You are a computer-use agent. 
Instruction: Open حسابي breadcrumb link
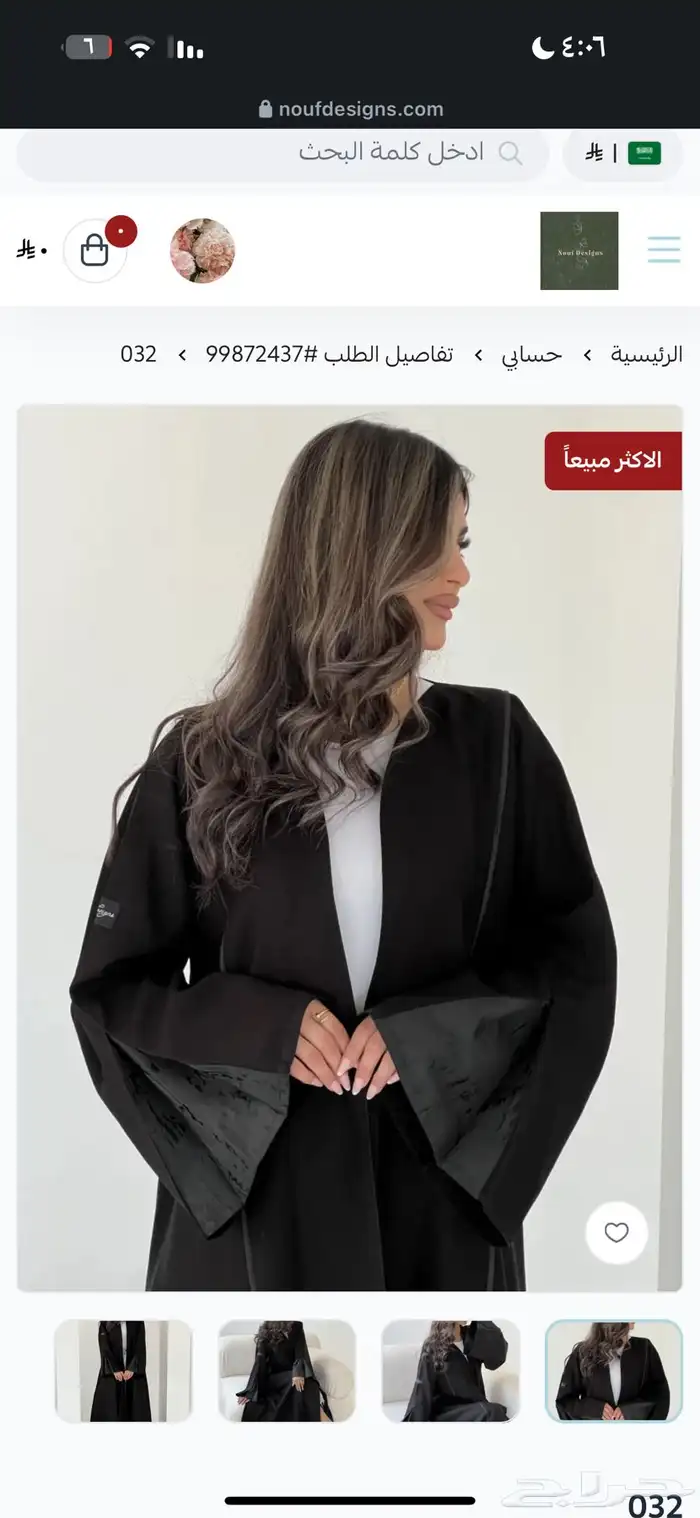pos(531,354)
